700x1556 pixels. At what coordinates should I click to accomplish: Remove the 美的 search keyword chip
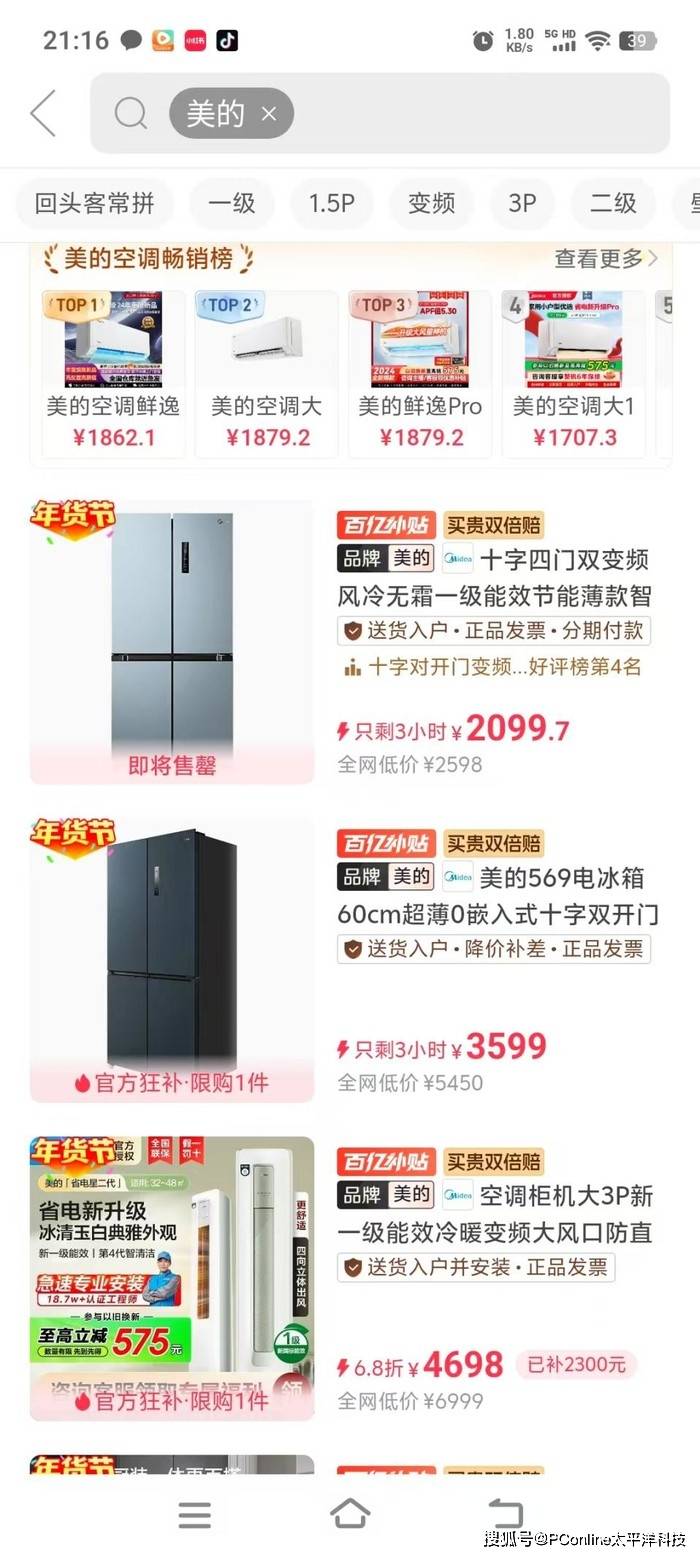268,114
